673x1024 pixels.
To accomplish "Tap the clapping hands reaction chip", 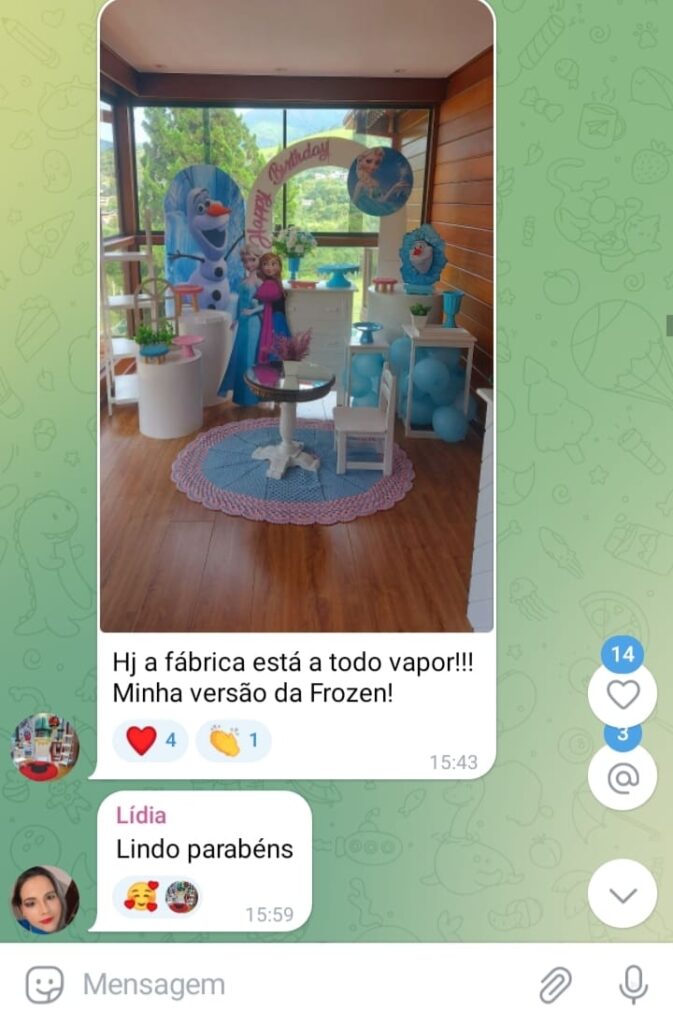I will (x=232, y=741).
